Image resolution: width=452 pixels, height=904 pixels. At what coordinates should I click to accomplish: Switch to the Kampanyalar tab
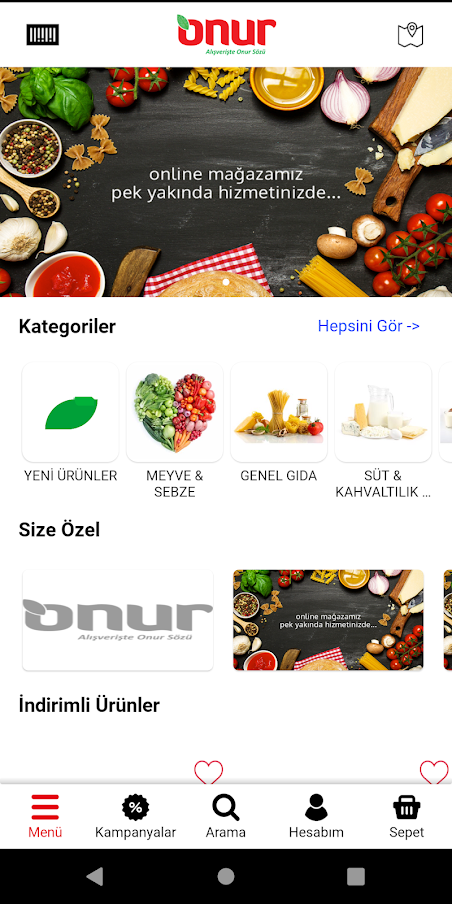click(x=135, y=816)
